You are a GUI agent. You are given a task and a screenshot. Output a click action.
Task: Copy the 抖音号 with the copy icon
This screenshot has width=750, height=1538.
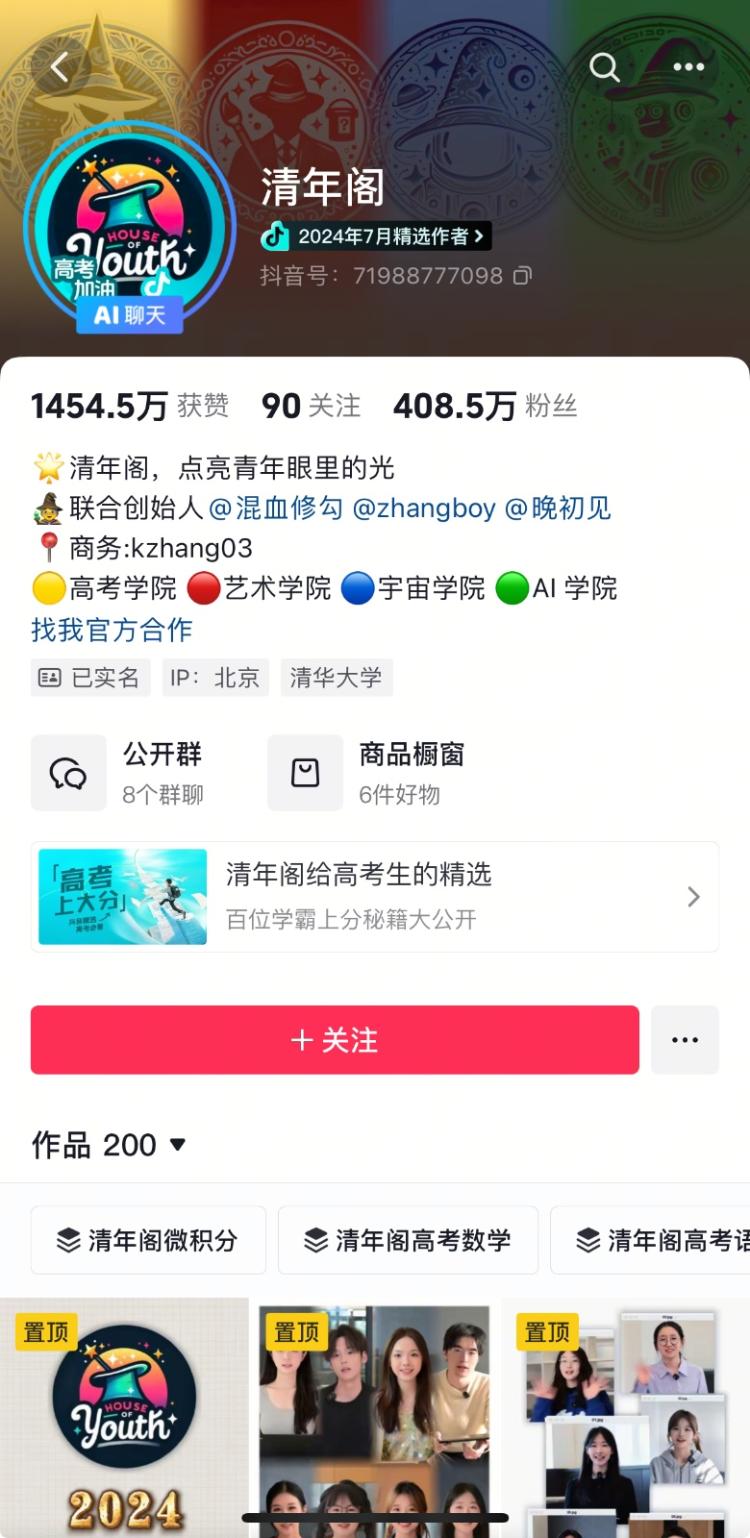tap(522, 275)
